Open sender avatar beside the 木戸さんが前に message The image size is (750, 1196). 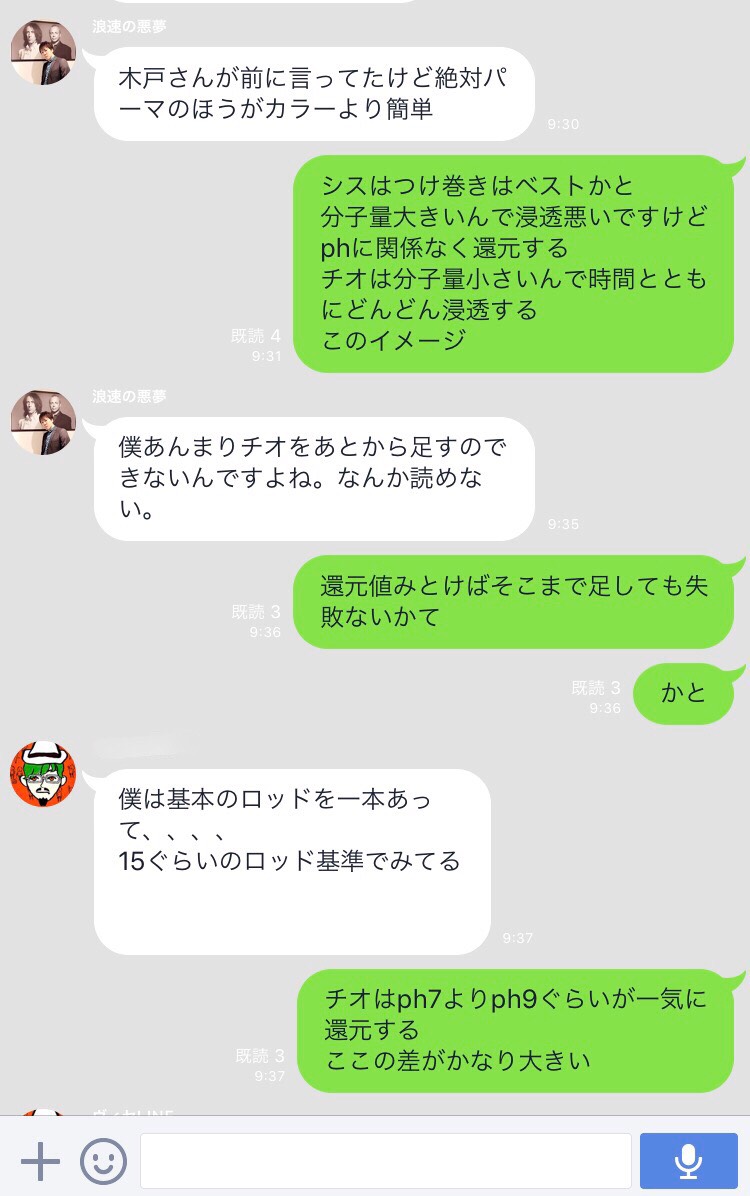pyautogui.click(x=43, y=52)
